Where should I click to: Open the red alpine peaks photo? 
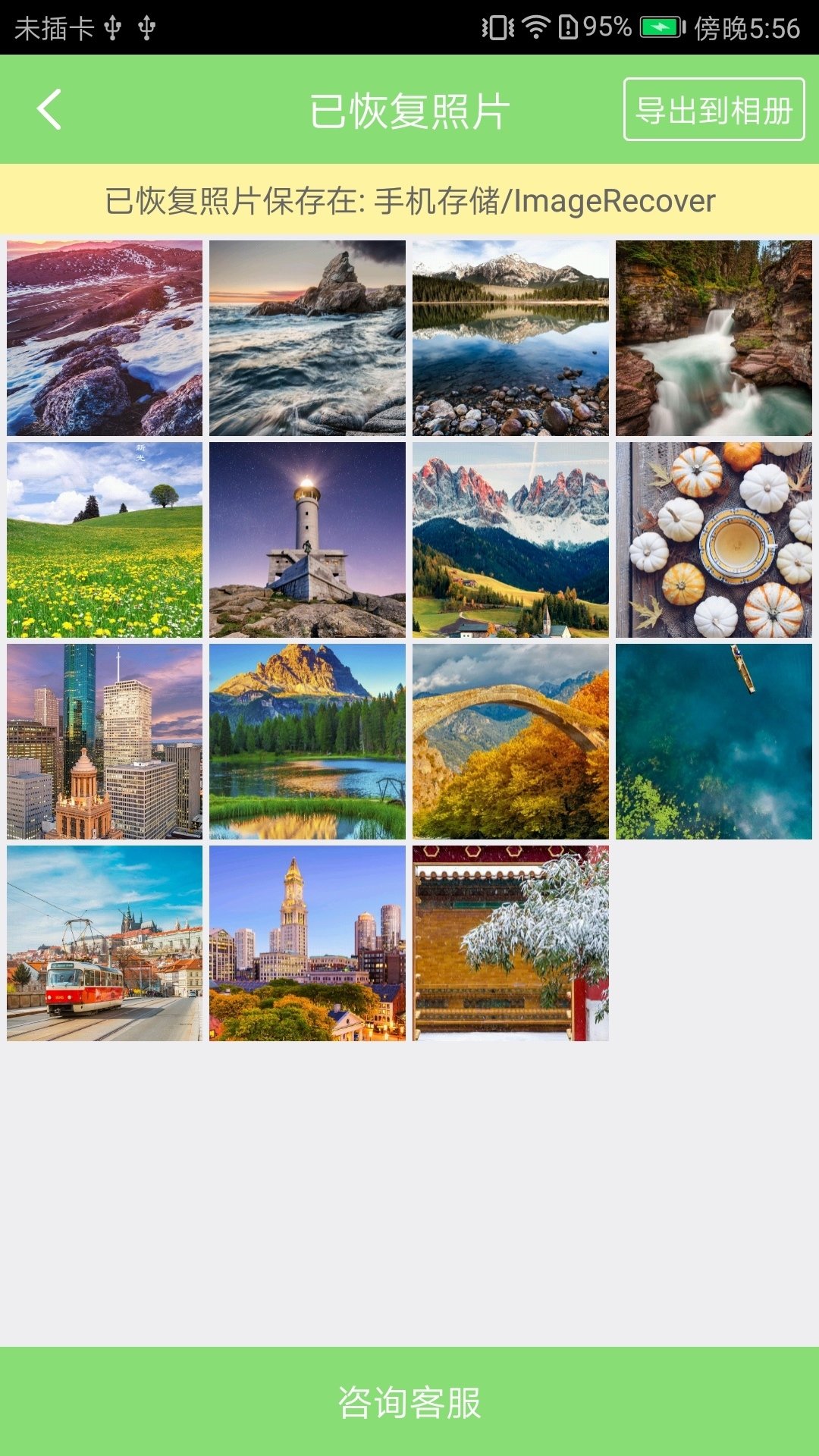coord(510,540)
